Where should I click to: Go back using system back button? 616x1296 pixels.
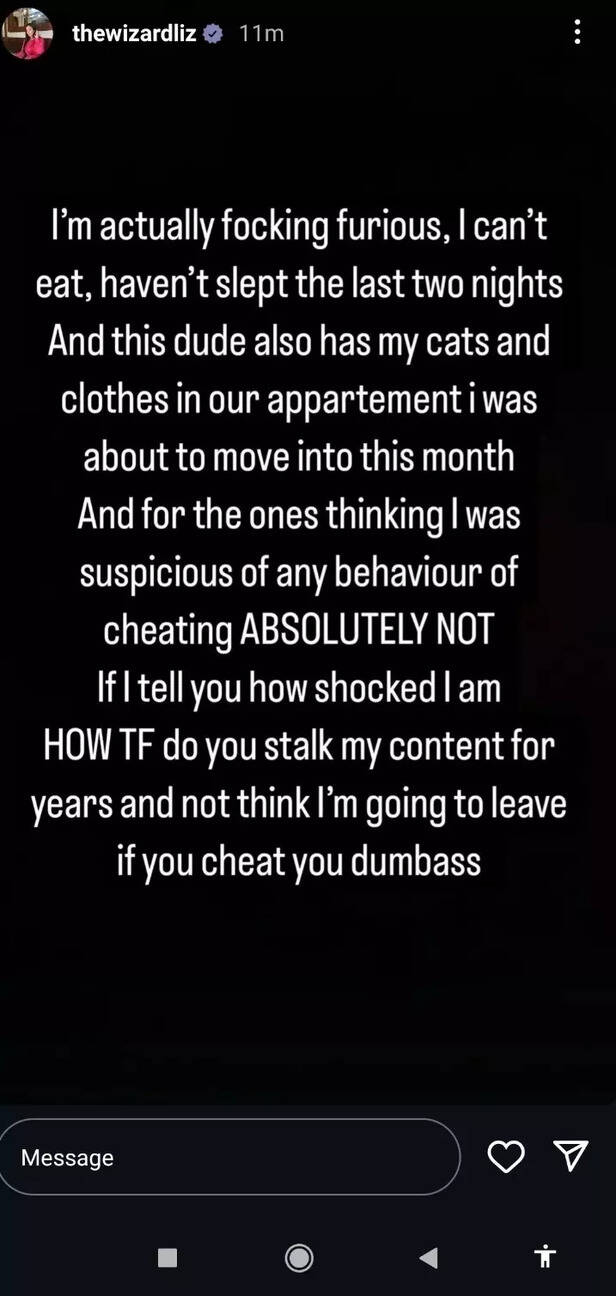pyautogui.click(x=428, y=1258)
